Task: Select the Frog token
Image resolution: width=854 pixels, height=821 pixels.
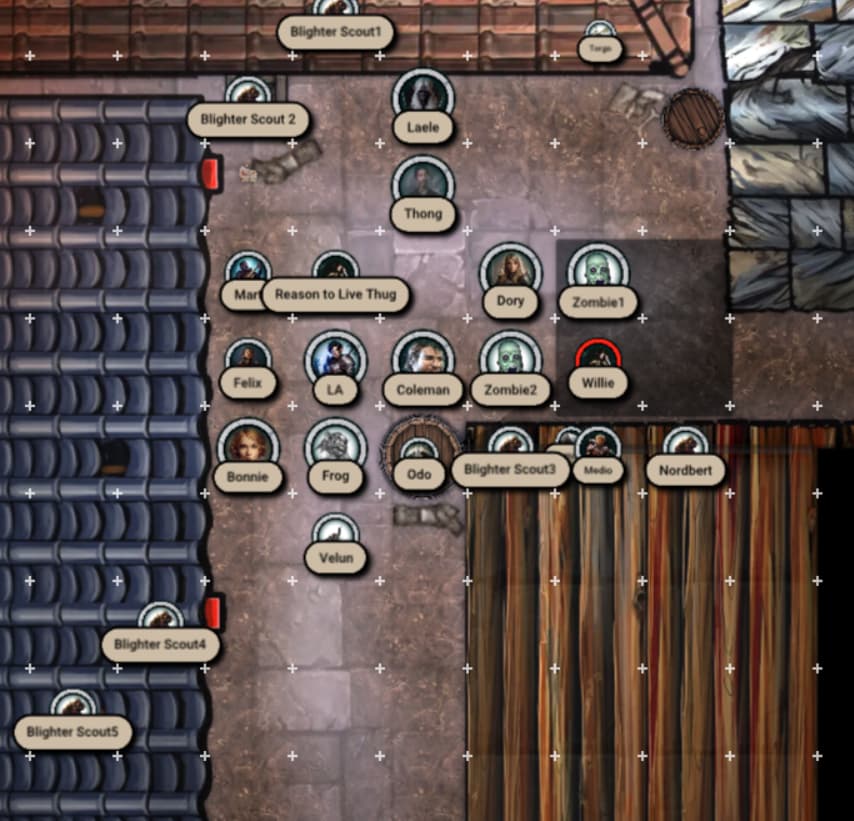Action: [x=335, y=447]
